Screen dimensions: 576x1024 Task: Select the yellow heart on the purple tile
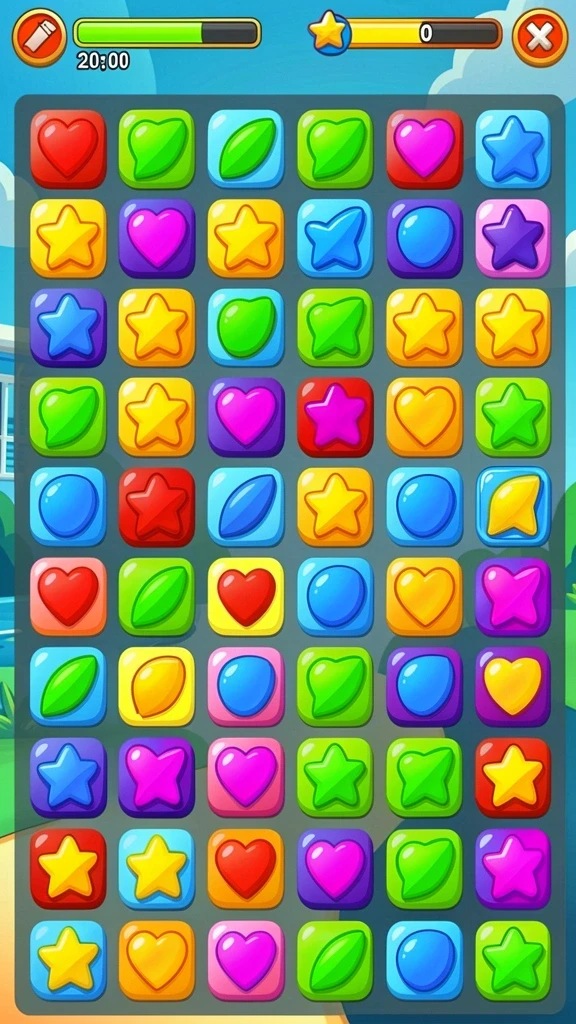click(x=513, y=686)
